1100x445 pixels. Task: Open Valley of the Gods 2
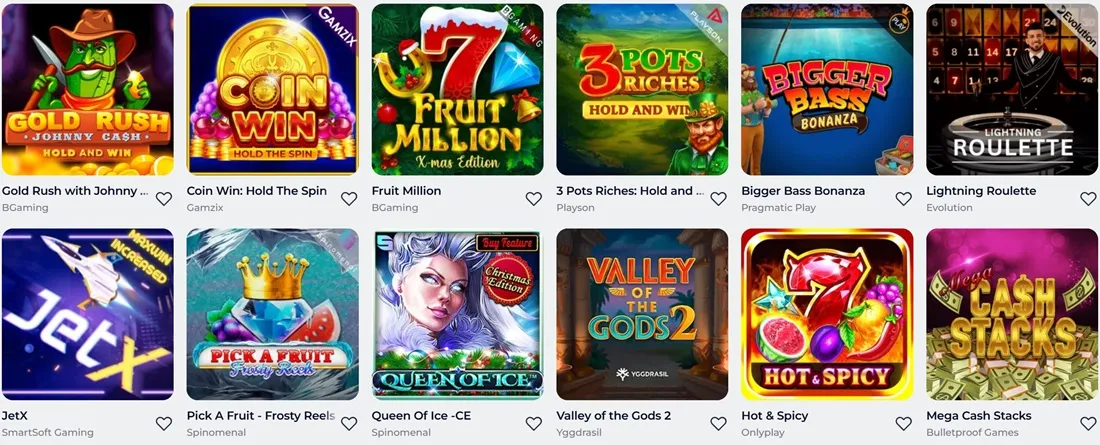click(x=642, y=314)
